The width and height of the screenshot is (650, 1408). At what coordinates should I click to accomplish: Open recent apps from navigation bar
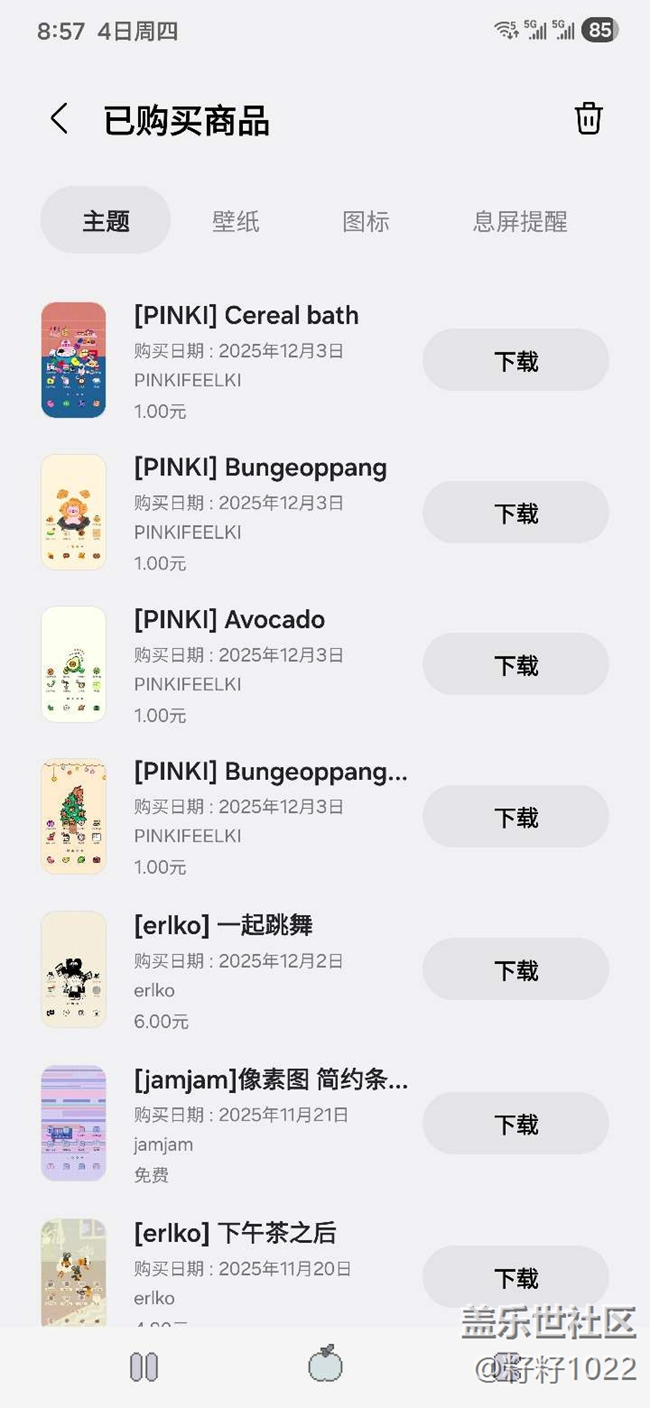(x=144, y=1367)
